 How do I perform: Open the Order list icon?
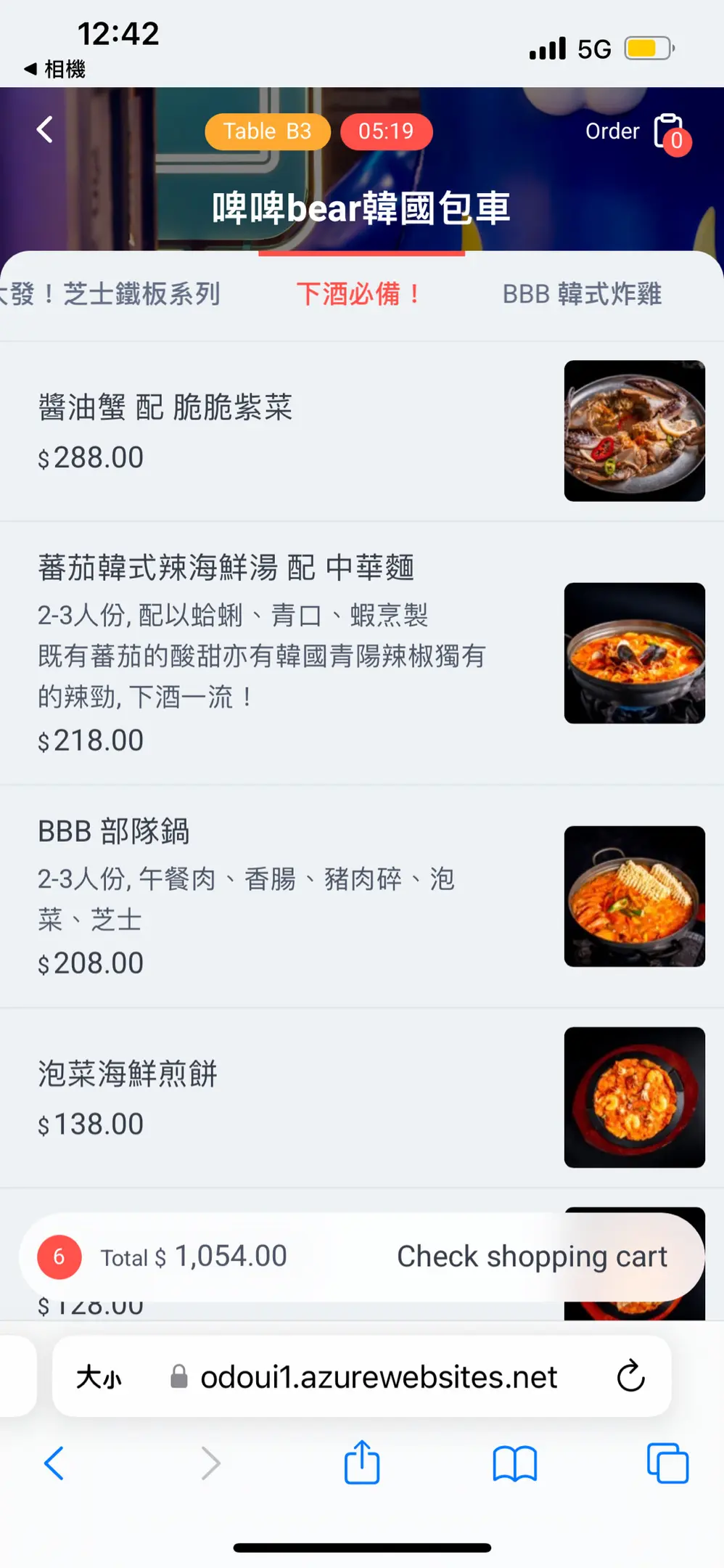coord(669,131)
